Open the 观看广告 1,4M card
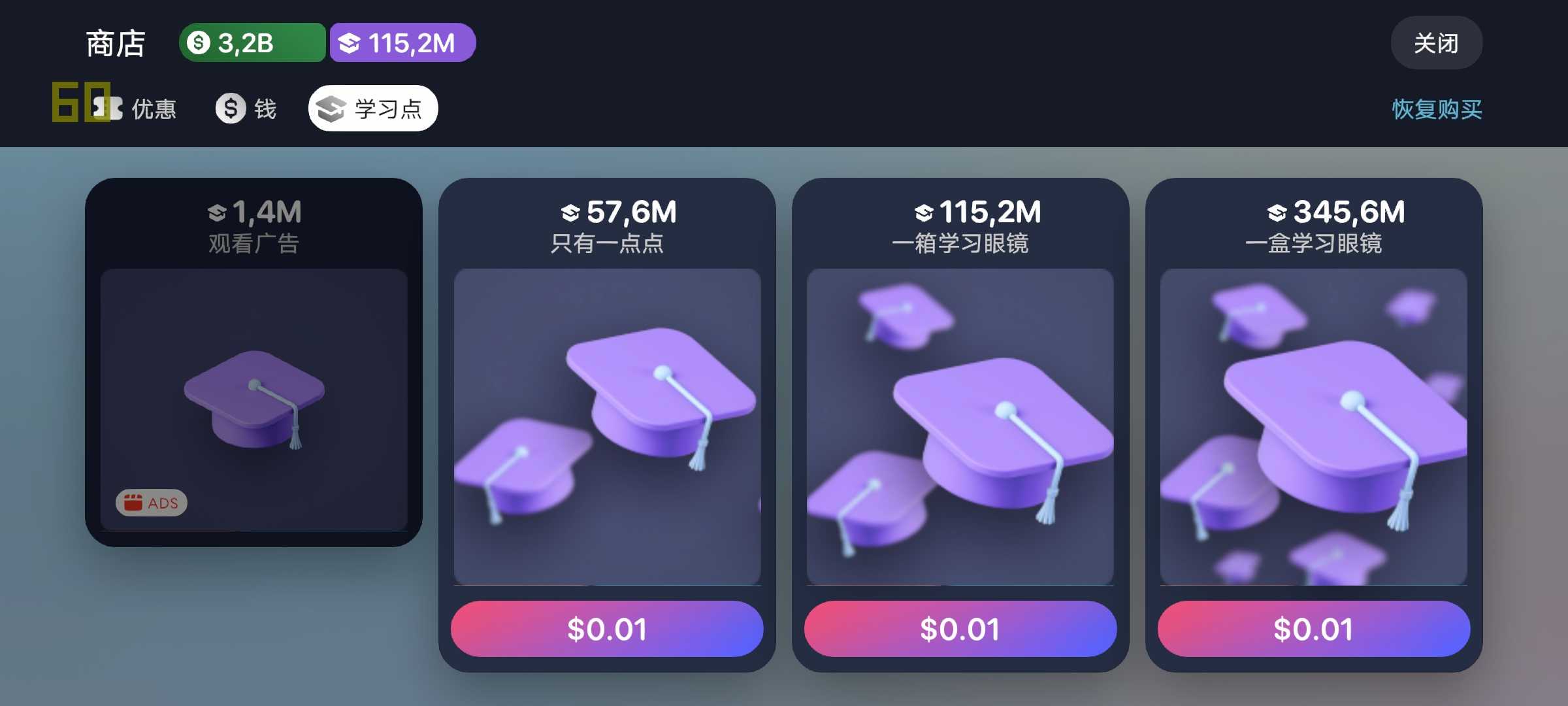The height and width of the screenshot is (706, 1568). 253,363
